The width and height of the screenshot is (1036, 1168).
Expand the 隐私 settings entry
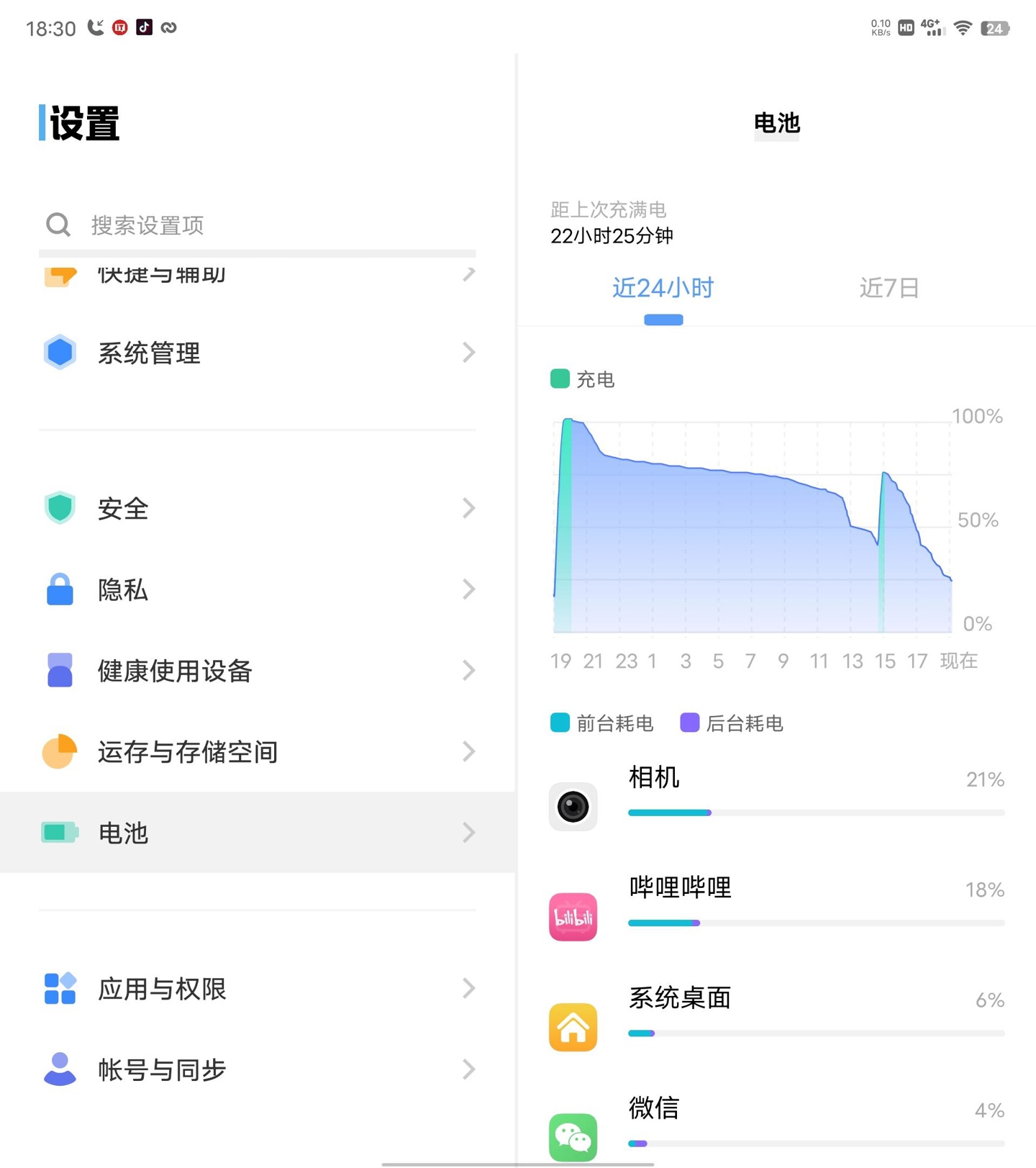(x=257, y=590)
